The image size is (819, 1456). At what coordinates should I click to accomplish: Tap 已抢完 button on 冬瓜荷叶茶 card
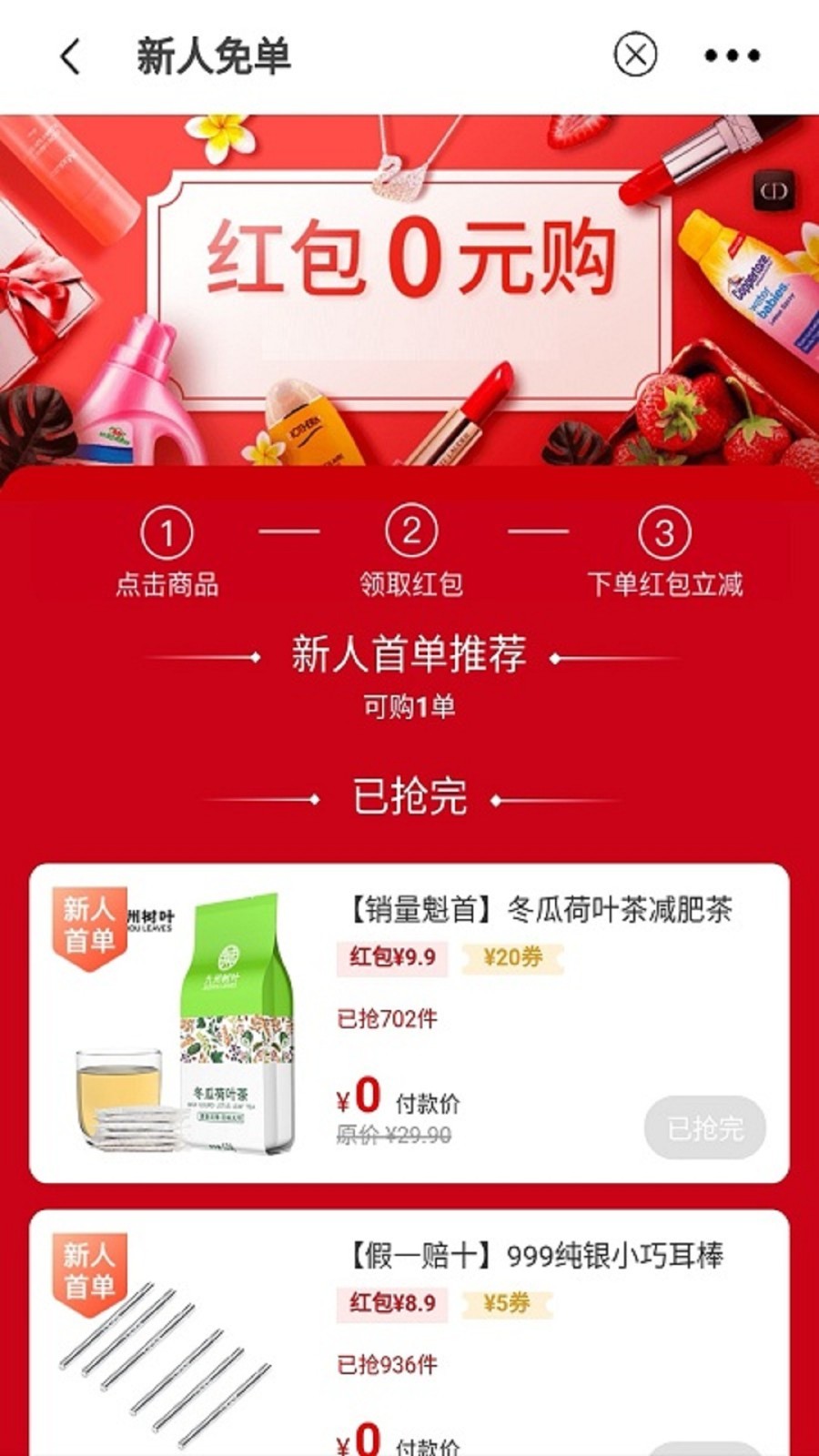pyautogui.click(x=705, y=1128)
